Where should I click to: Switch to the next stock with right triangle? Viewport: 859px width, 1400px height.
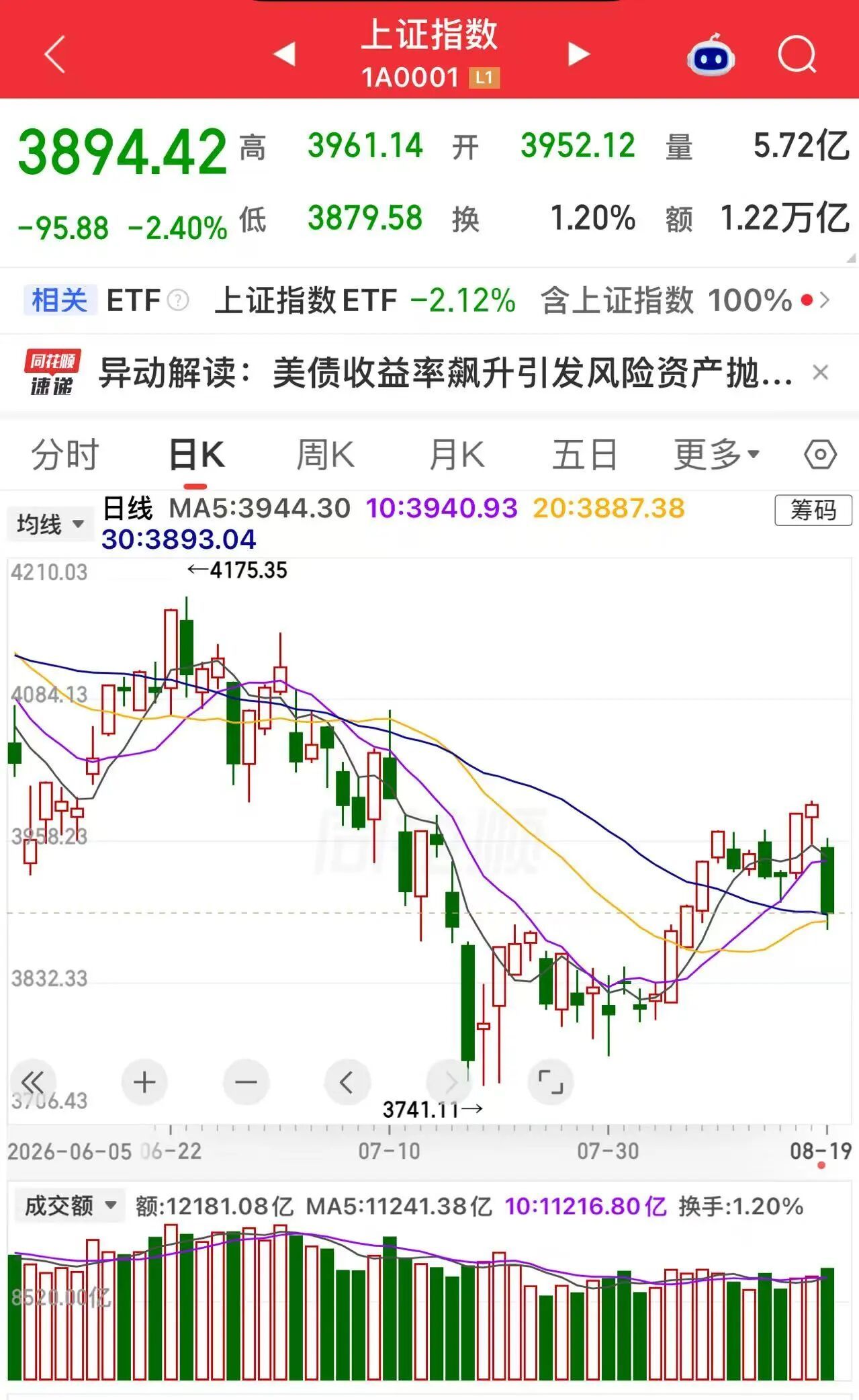click(578, 54)
